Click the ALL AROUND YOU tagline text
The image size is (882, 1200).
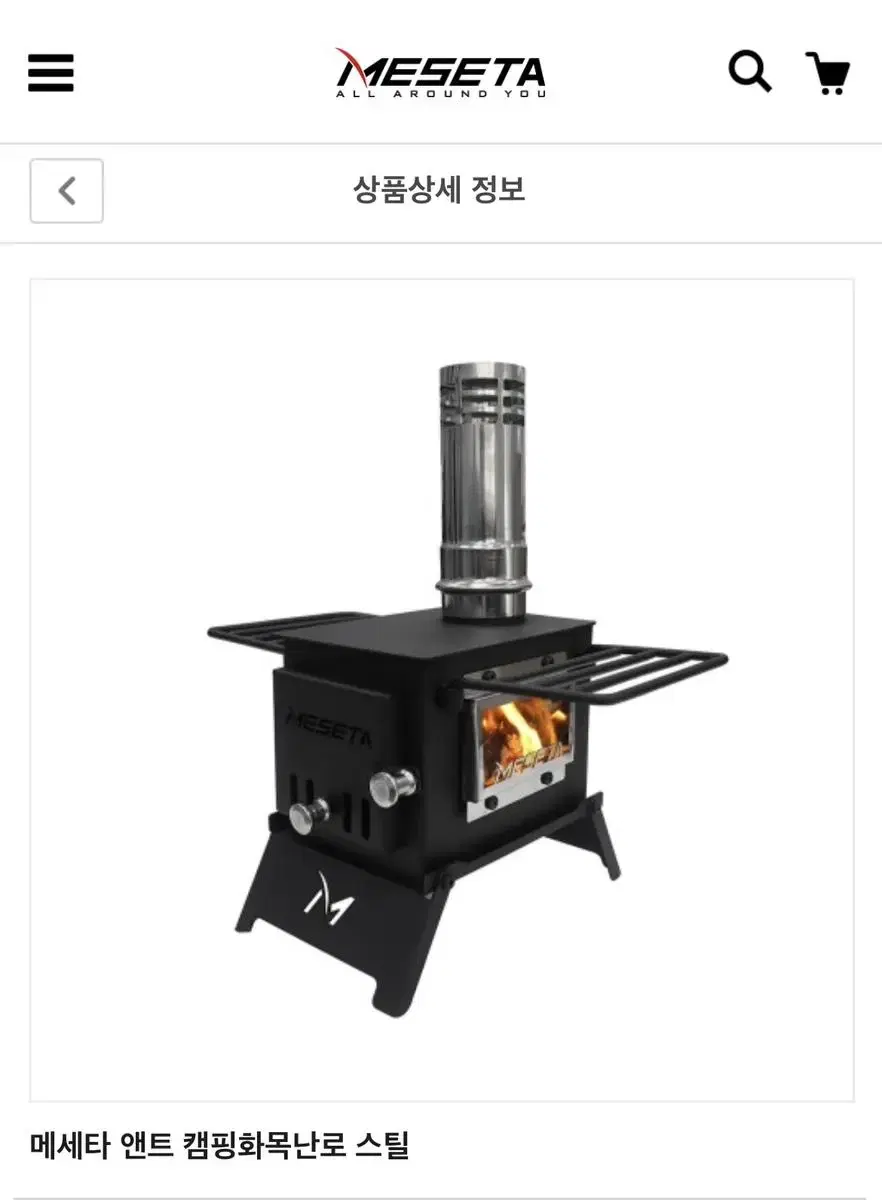440,95
